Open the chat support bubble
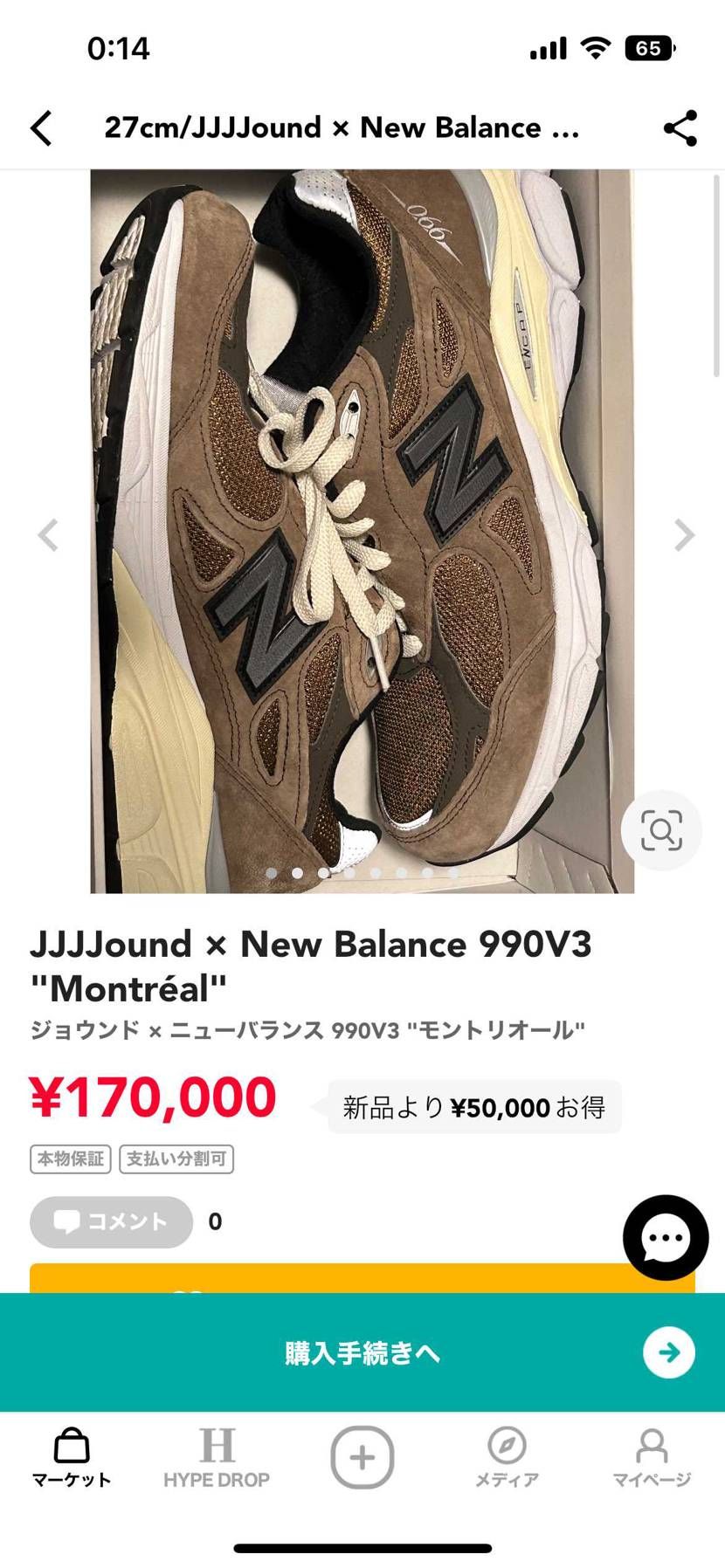 coord(666,1237)
